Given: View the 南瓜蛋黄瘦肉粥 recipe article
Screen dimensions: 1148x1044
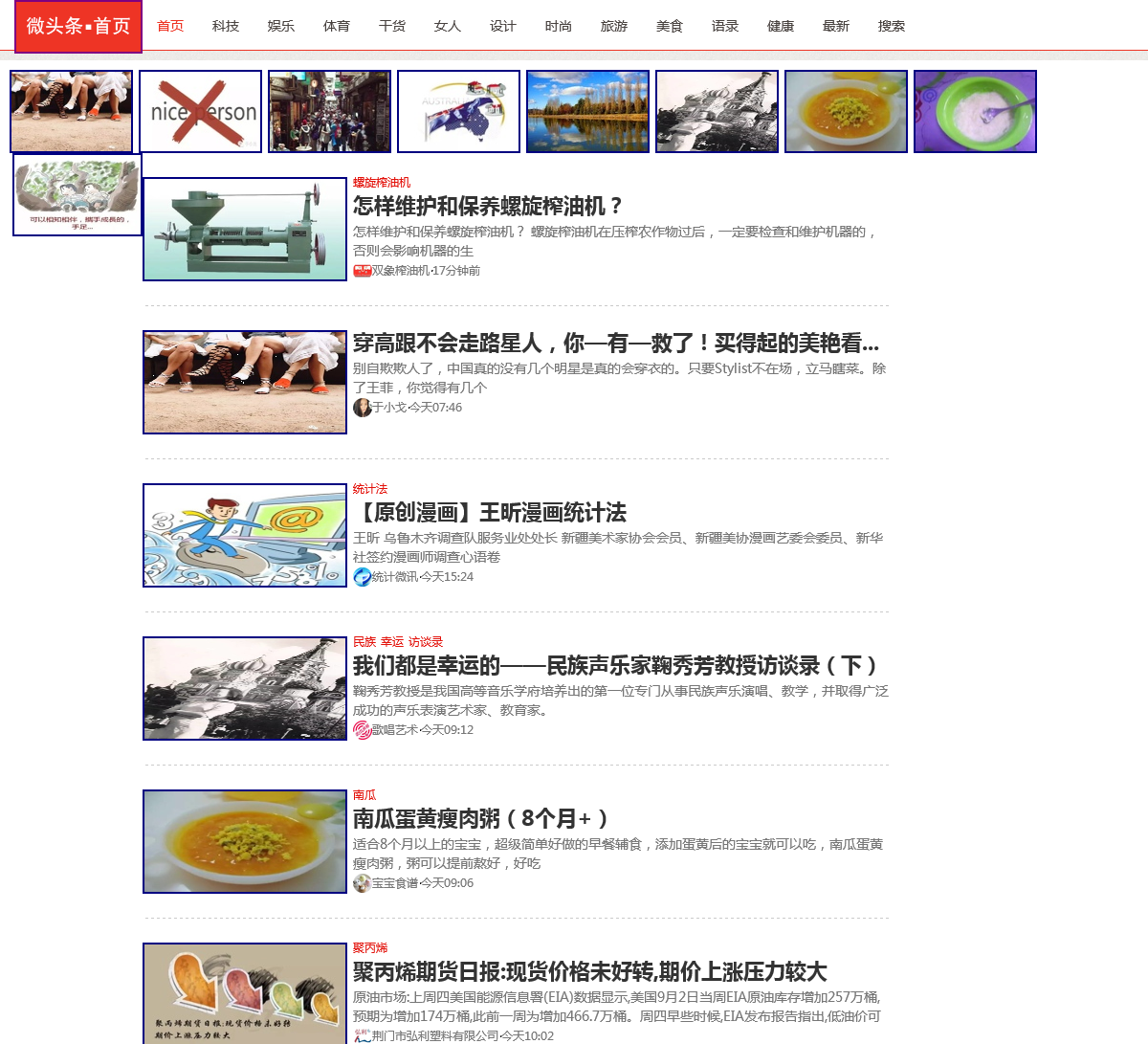Looking at the screenshot, I should click(x=480, y=818).
